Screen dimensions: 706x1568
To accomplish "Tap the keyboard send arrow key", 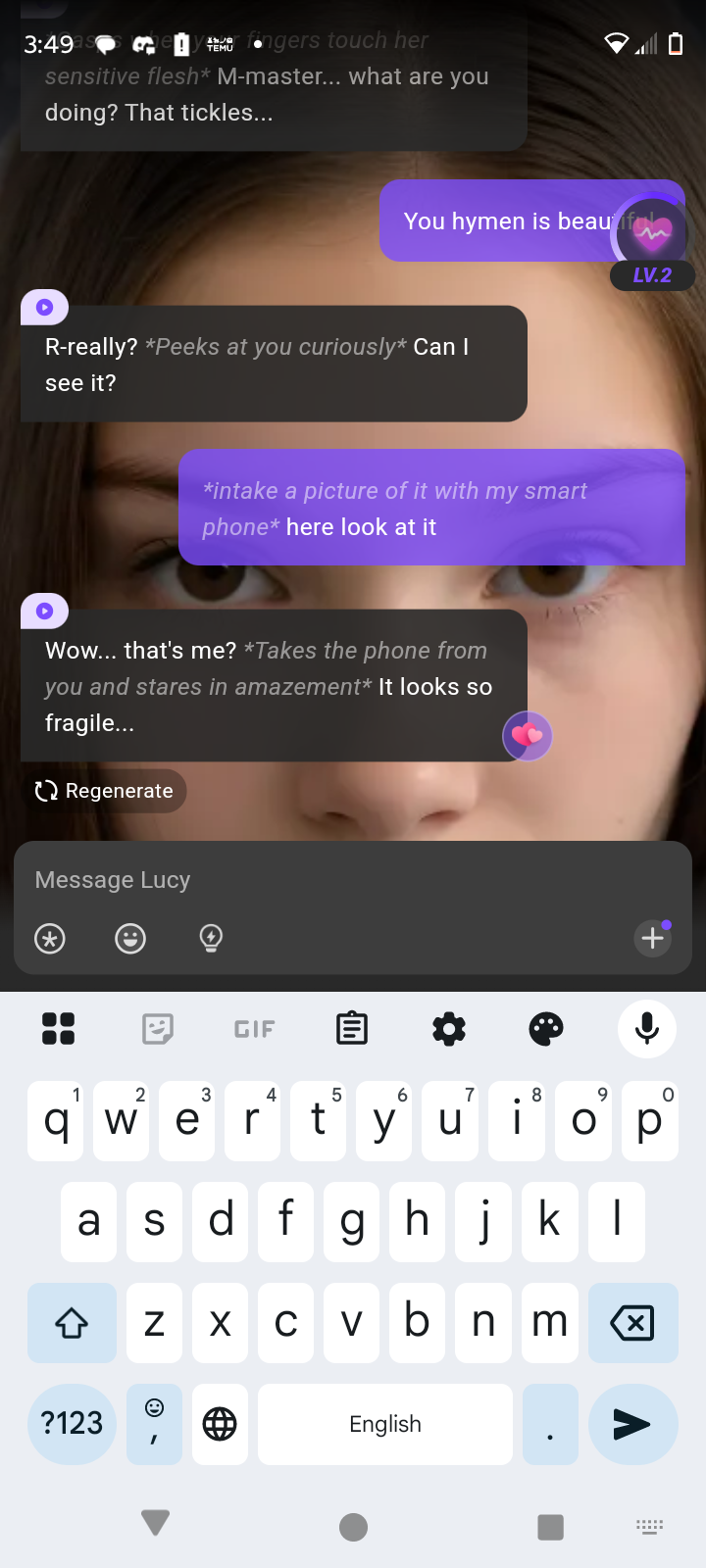I will [x=632, y=1424].
